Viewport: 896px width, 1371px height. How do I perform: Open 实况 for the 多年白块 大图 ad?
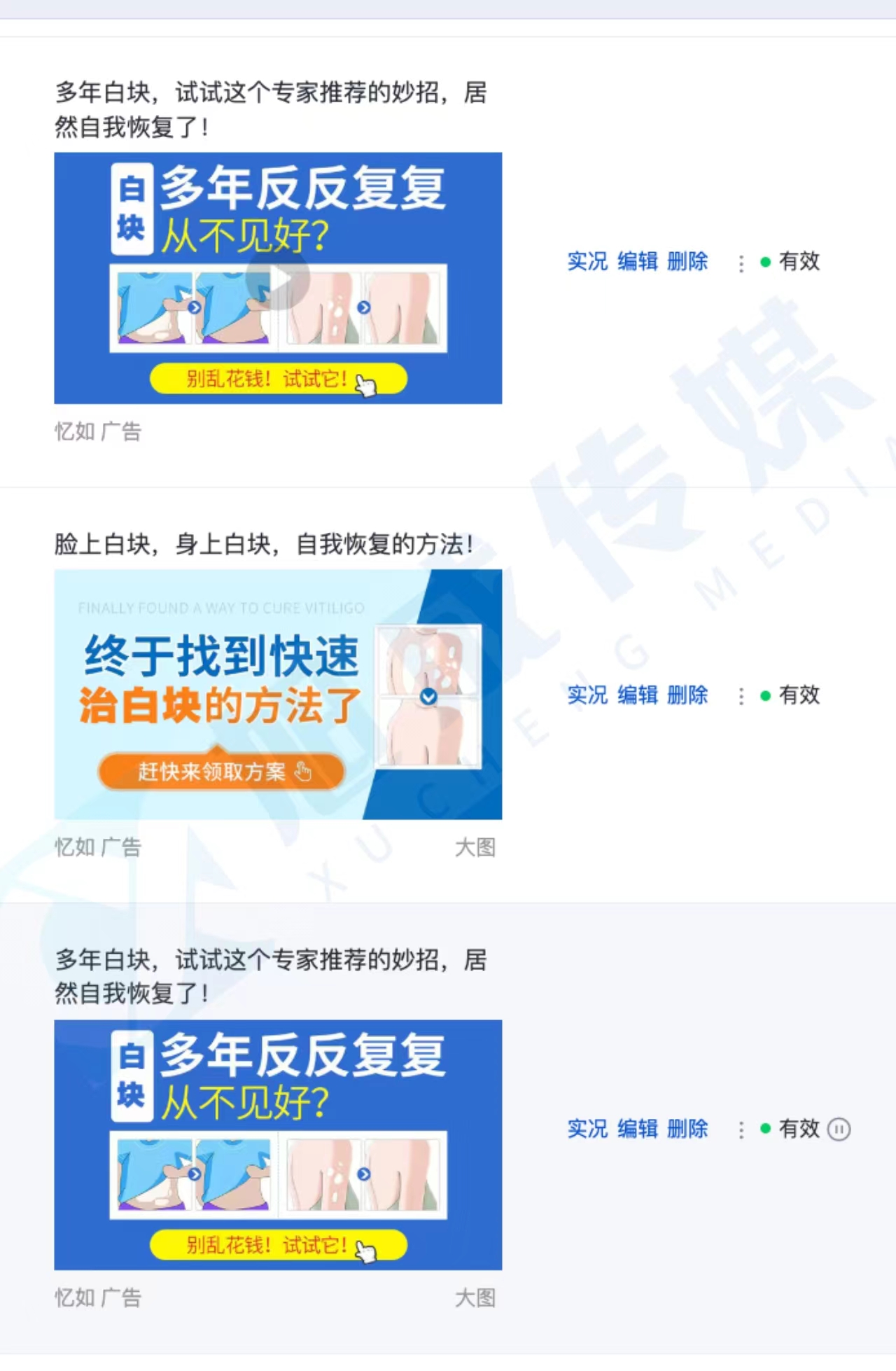[x=587, y=1129]
